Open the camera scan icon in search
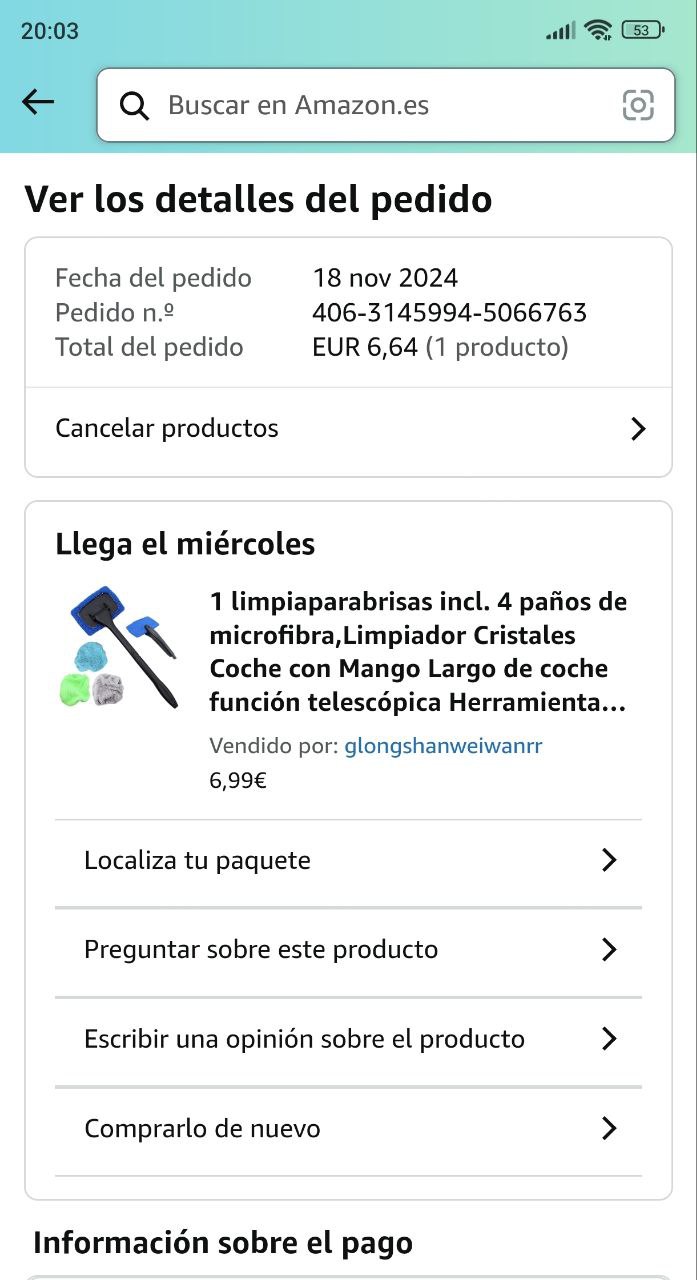Image resolution: width=697 pixels, height=1280 pixels. pyautogui.click(x=638, y=105)
